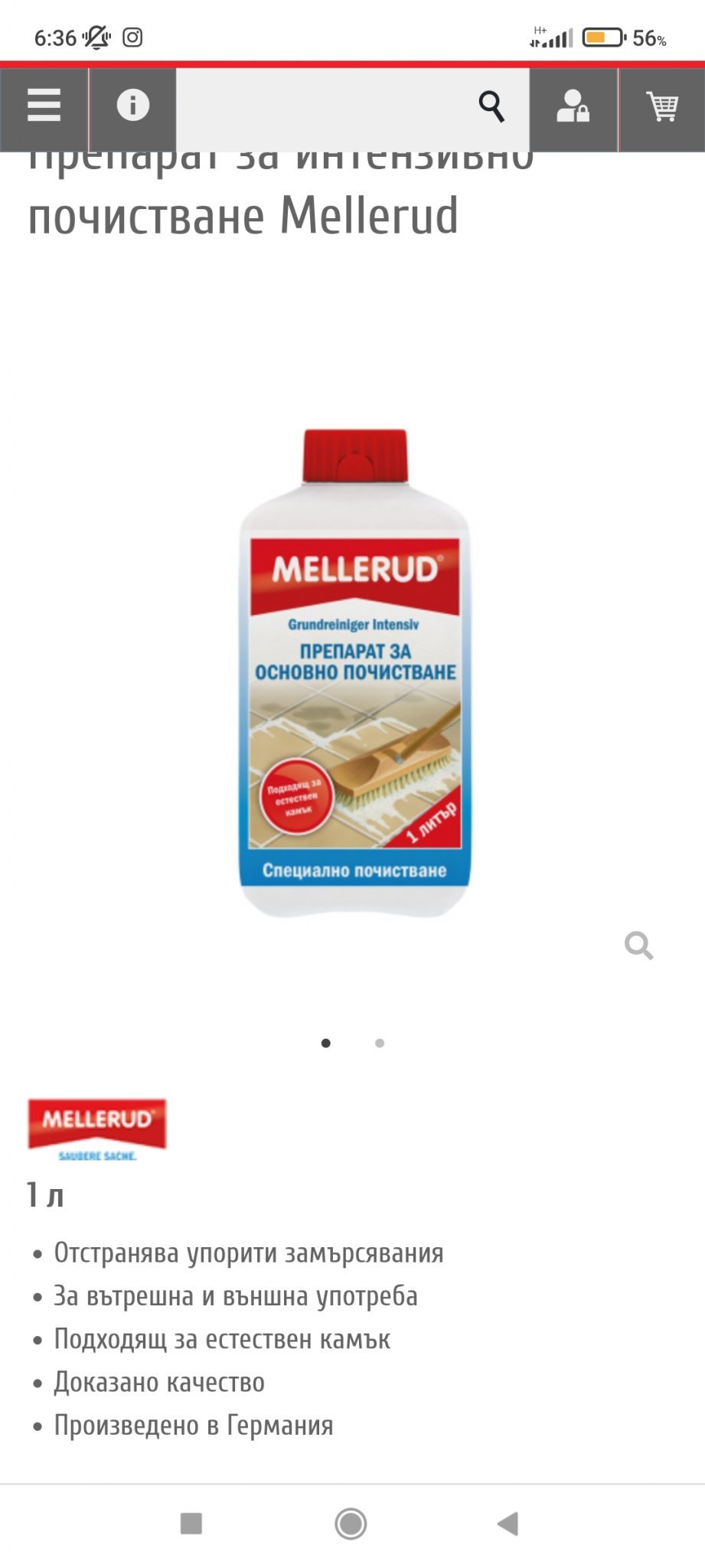Image resolution: width=705 pixels, height=1568 pixels.
Task: Tap the magnifier zoom icon beside the image
Action: coord(638,946)
